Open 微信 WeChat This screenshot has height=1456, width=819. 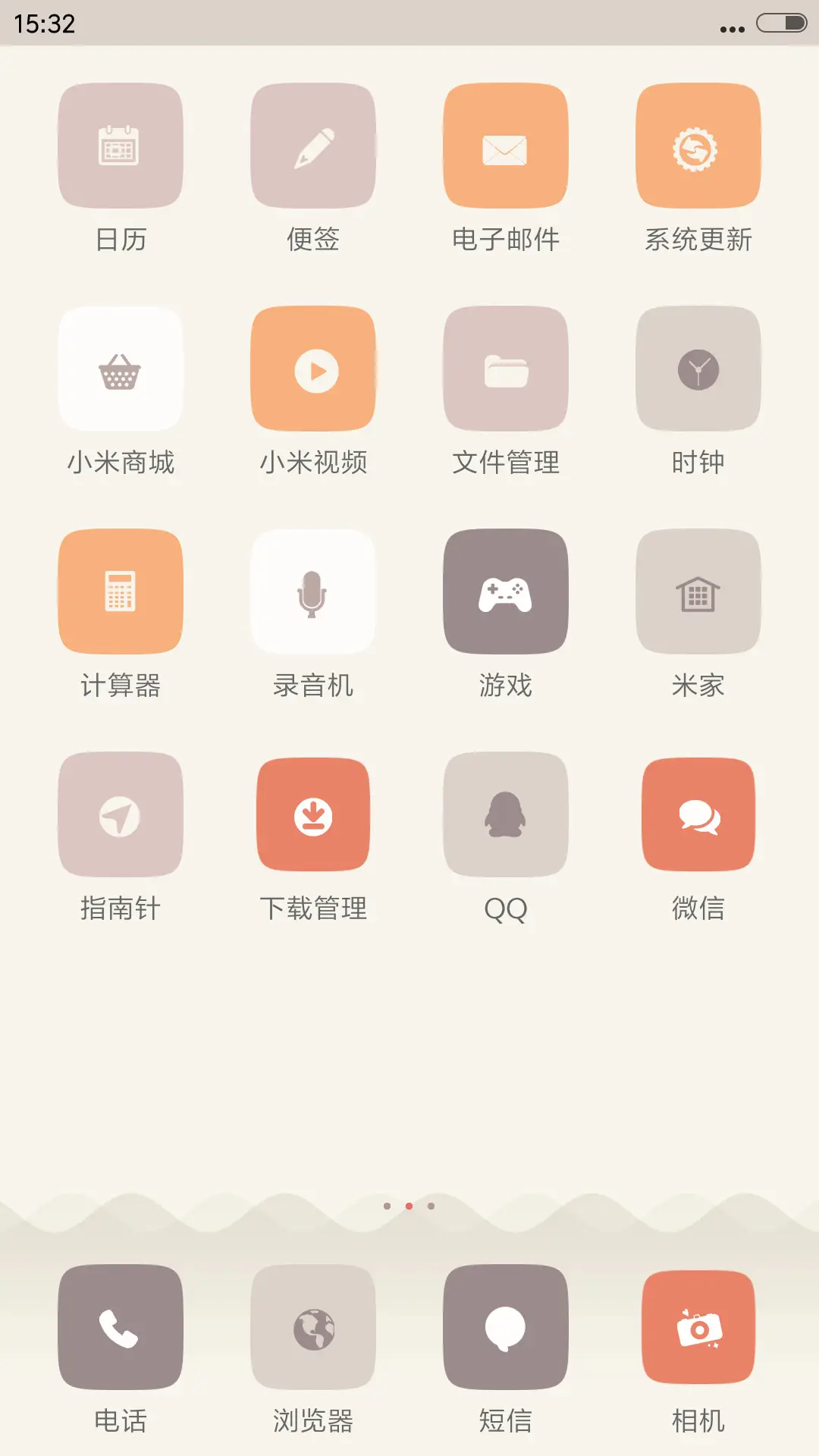pyautogui.click(x=698, y=815)
